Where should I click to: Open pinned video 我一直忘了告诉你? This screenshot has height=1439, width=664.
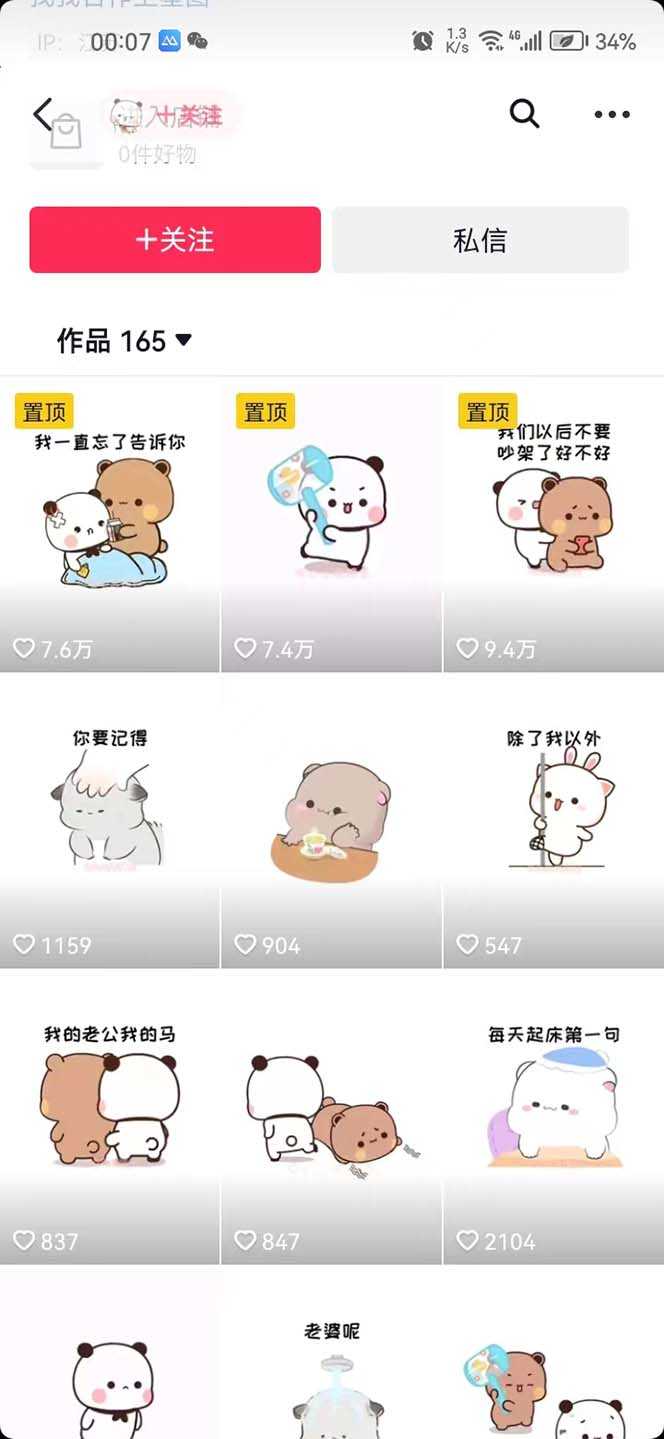109,527
